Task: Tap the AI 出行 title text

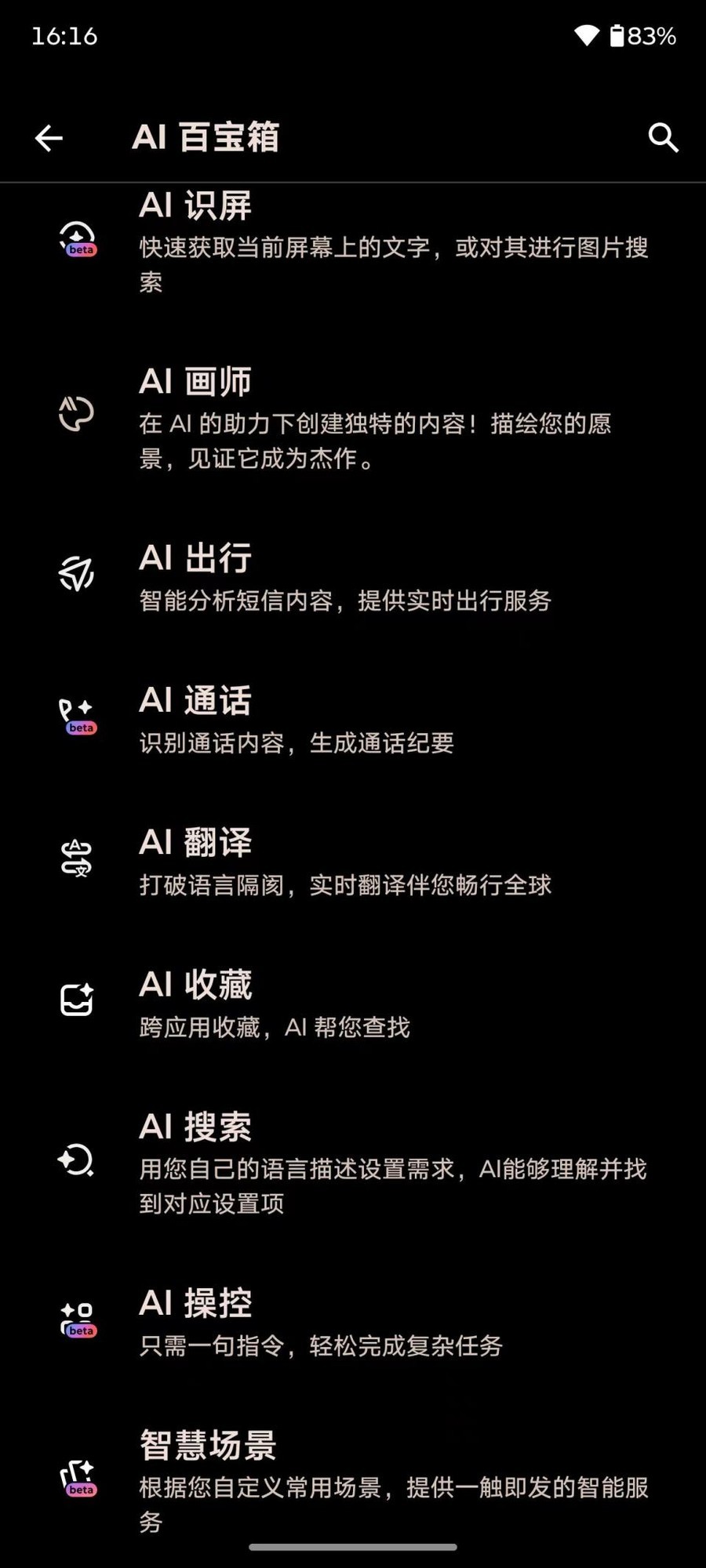Action: (195, 557)
